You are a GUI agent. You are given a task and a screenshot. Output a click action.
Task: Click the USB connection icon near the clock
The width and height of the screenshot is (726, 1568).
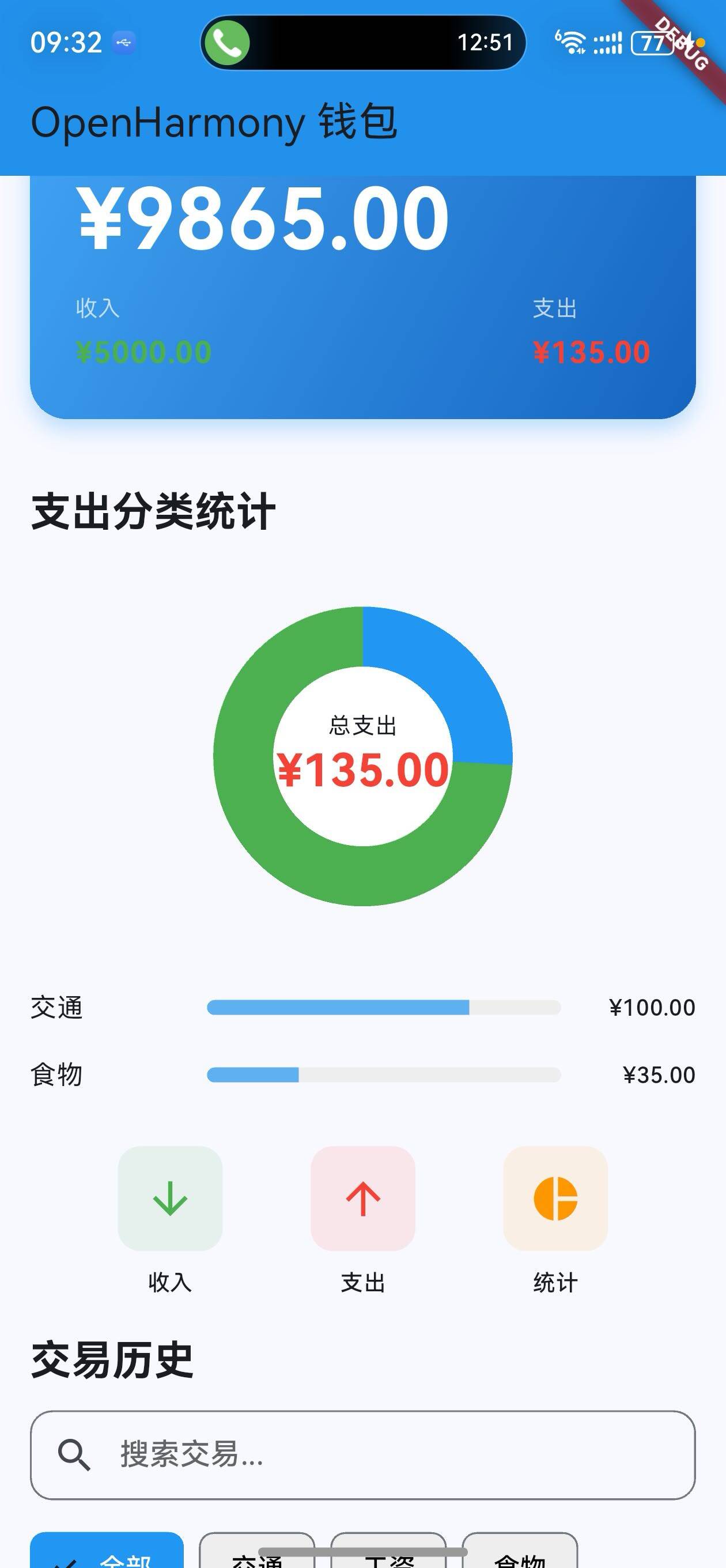(123, 42)
